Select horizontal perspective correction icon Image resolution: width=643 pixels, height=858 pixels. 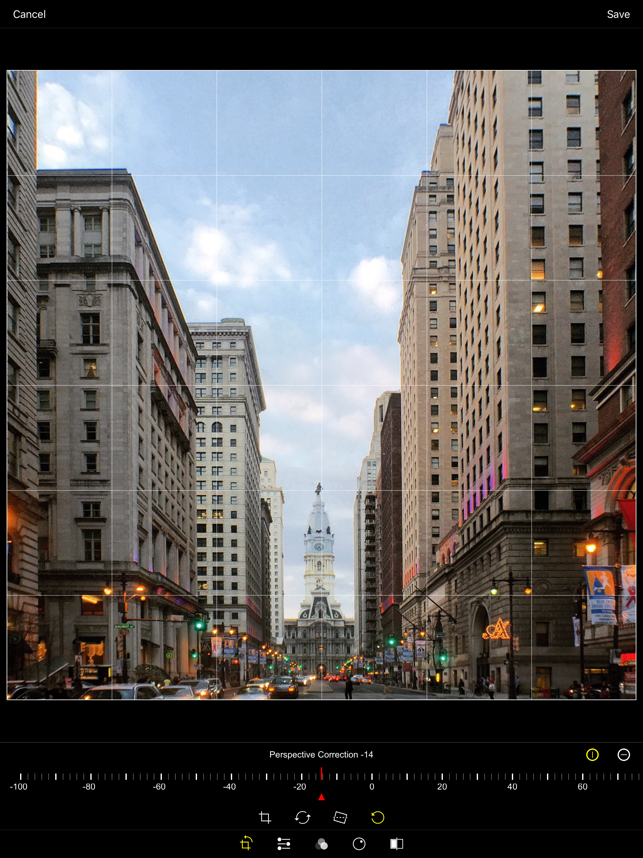point(624,754)
